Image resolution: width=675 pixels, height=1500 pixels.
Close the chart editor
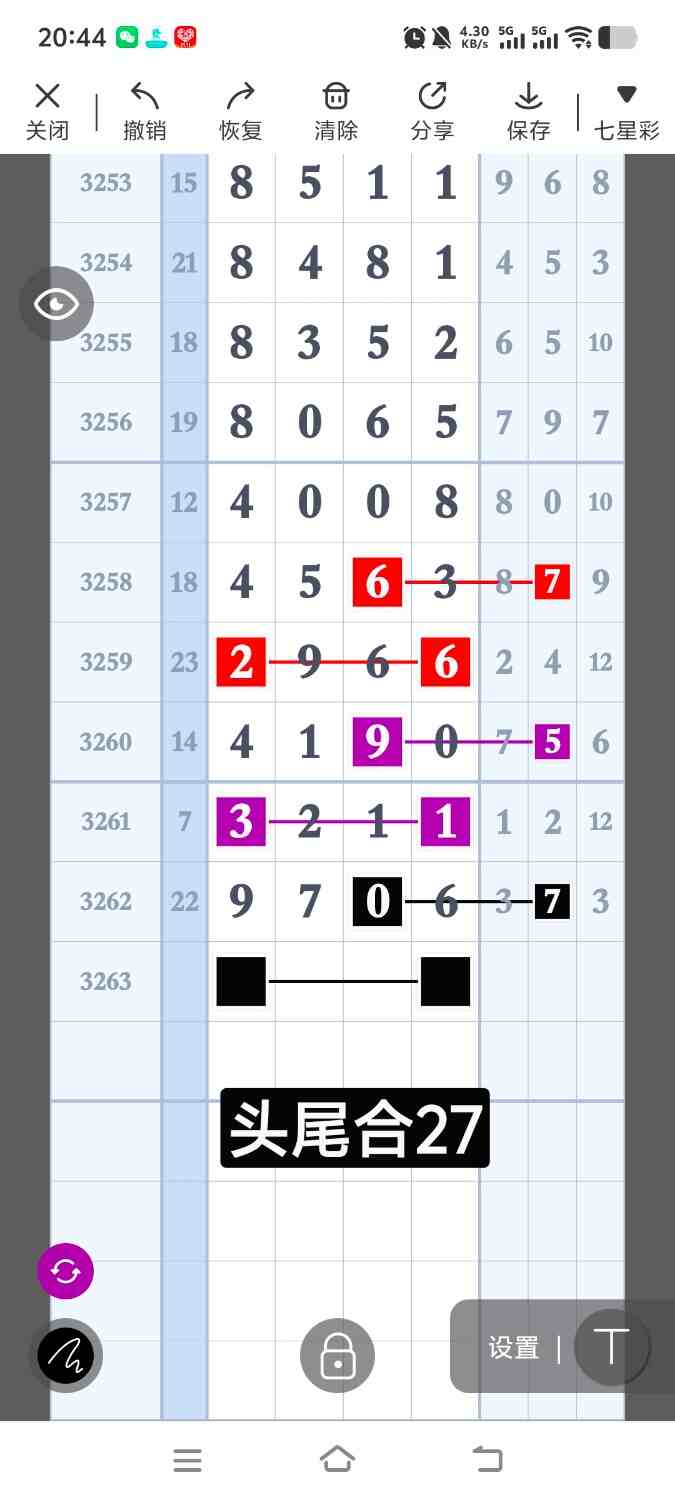click(47, 111)
